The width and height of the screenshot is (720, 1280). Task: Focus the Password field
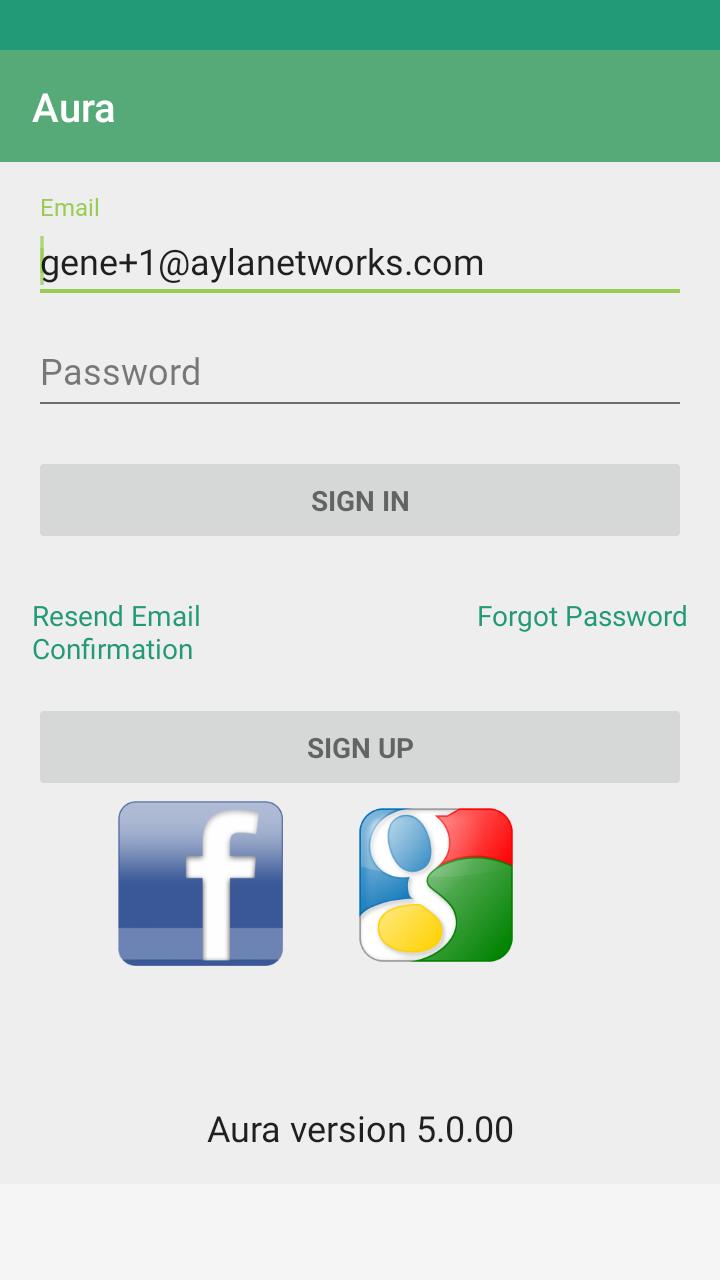coord(360,373)
